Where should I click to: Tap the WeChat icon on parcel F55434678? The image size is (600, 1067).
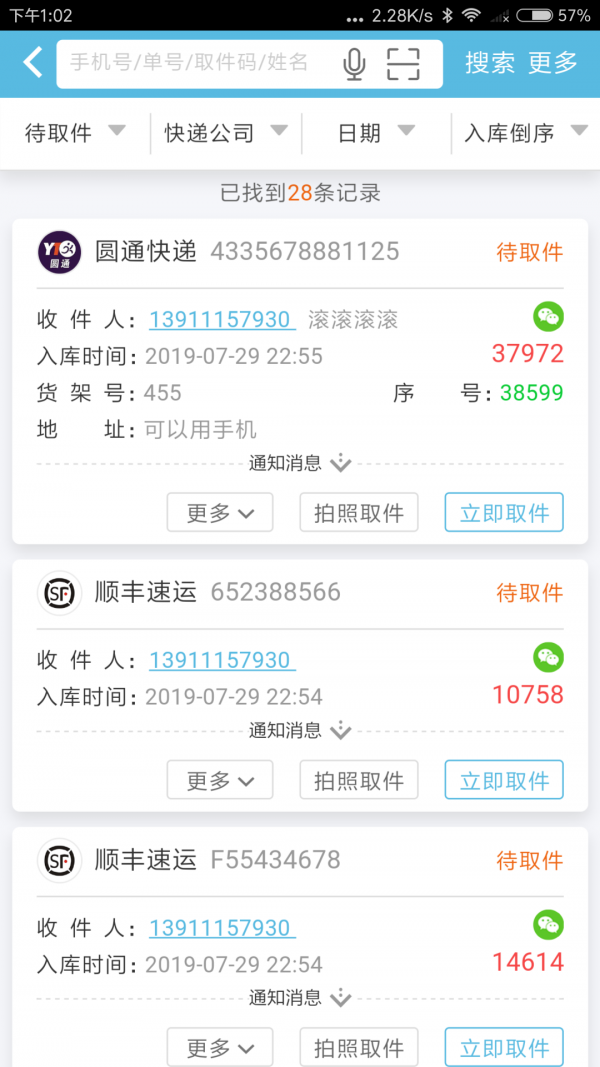(x=548, y=925)
